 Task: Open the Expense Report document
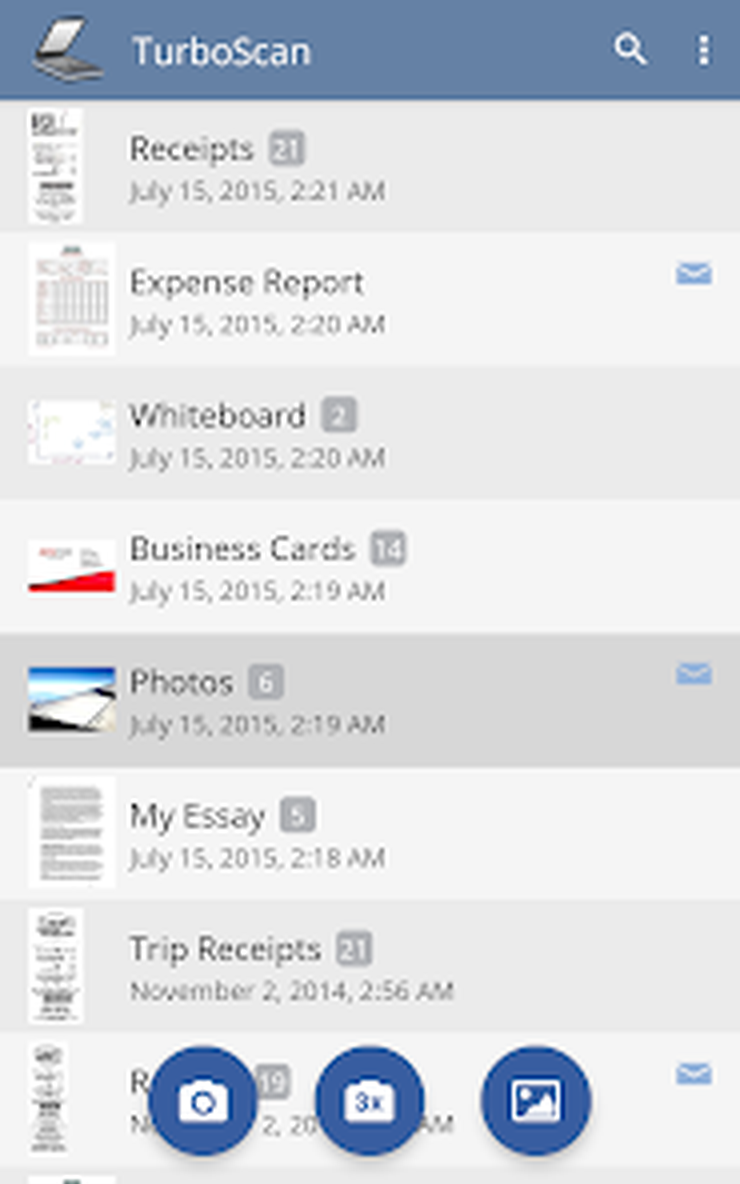tap(370, 300)
